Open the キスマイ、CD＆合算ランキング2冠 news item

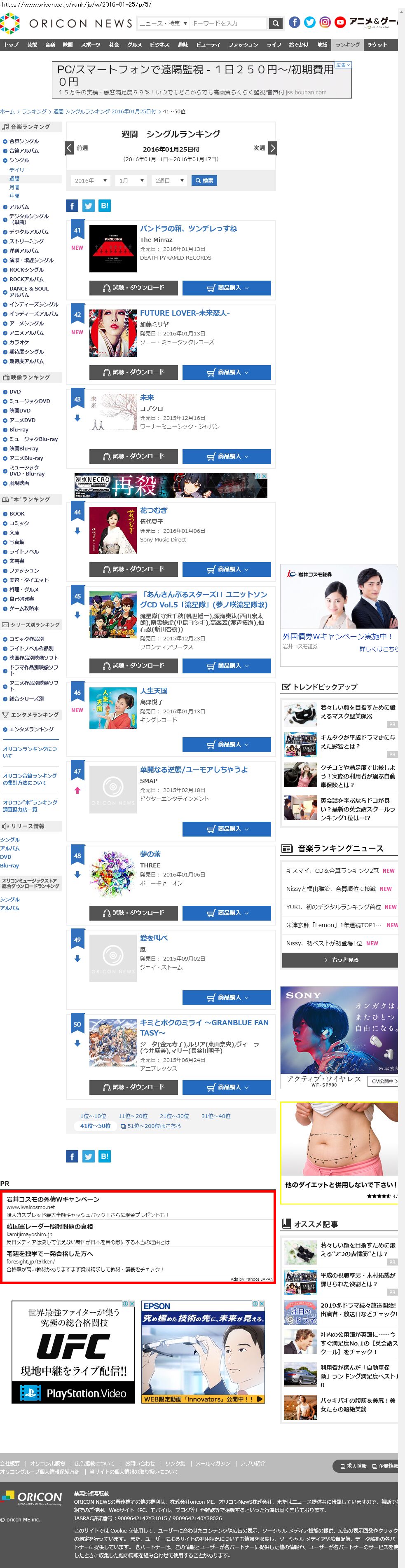point(332,870)
